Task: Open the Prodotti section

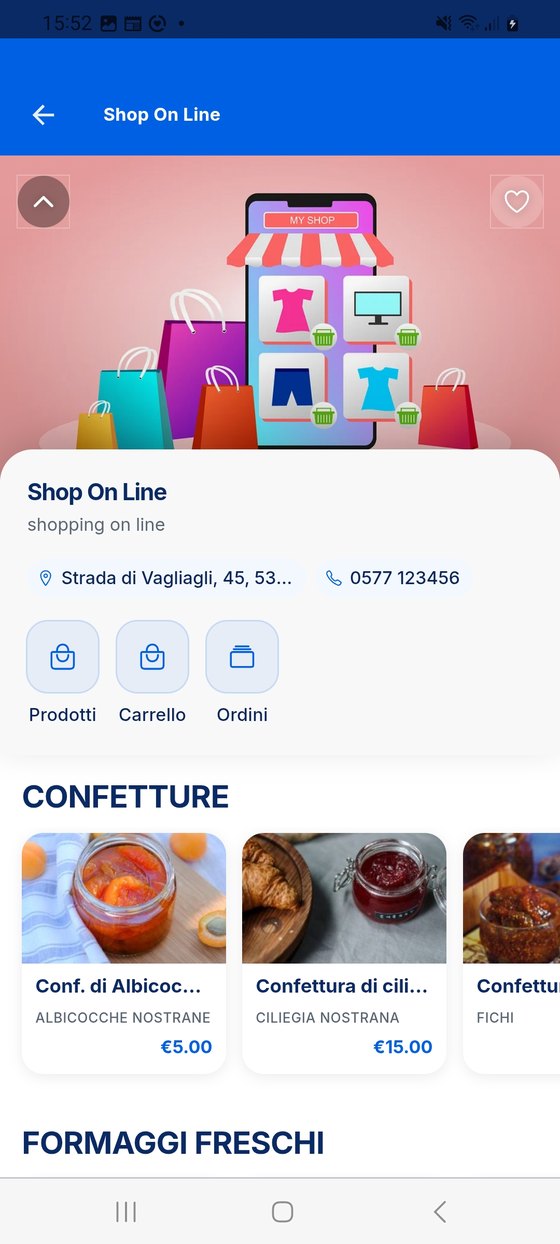Action: 62,672
